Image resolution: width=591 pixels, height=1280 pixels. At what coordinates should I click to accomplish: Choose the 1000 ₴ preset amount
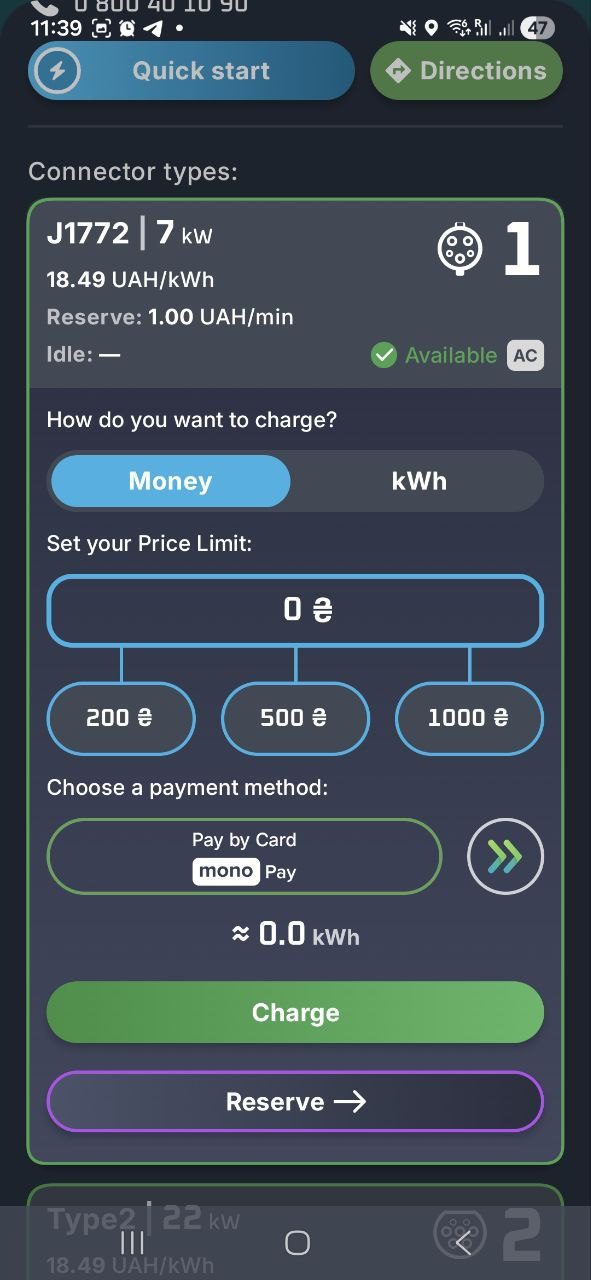[469, 718]
